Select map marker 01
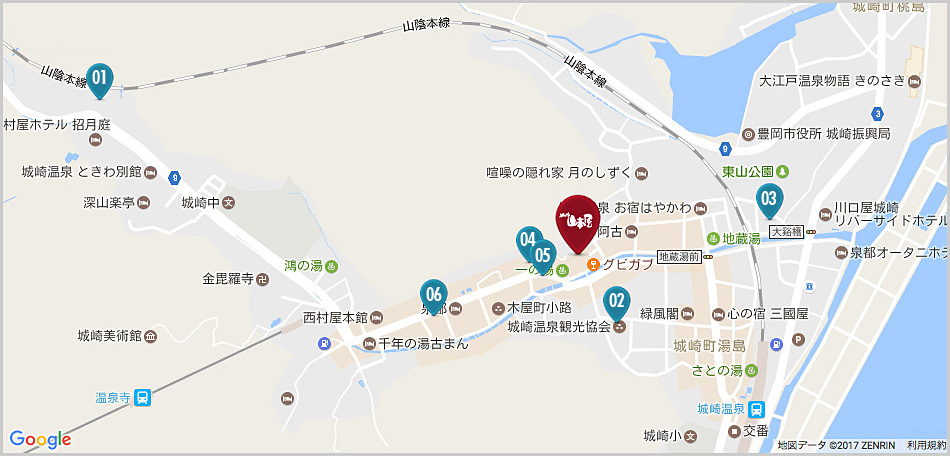 [x=99, y=77]
